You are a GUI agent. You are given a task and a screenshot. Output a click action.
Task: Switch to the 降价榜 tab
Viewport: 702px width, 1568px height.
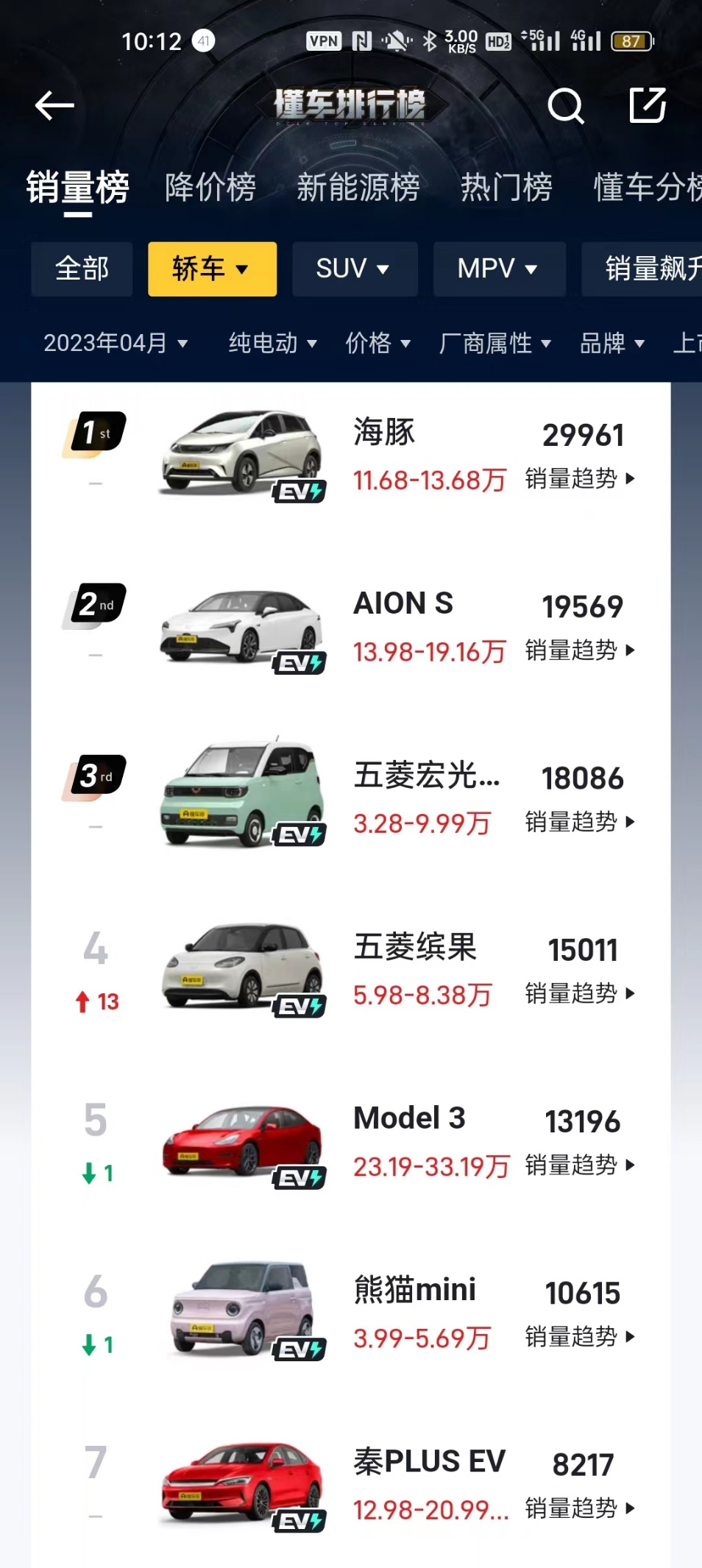click(210, 188)
